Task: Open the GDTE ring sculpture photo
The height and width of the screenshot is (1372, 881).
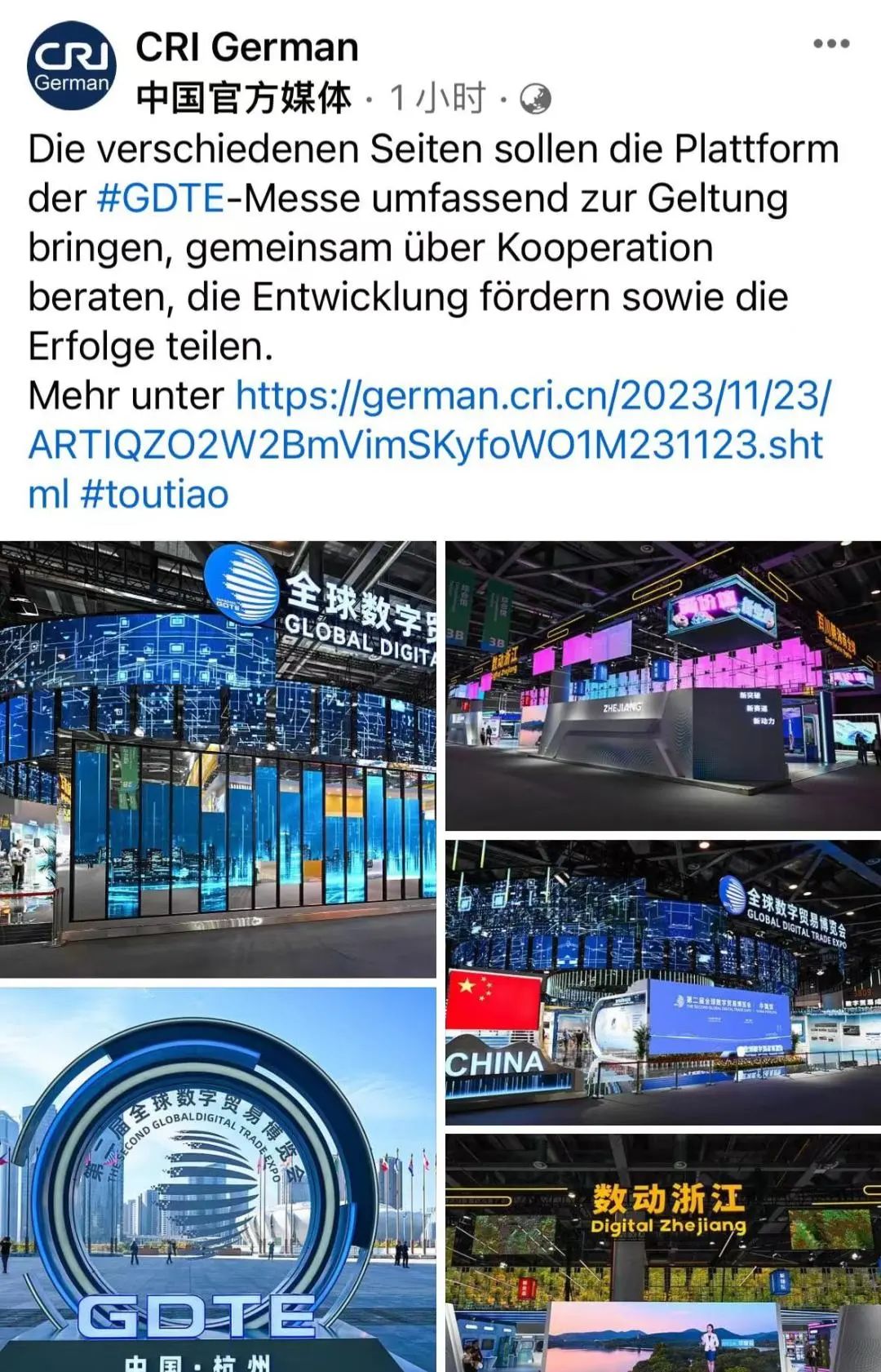Action: tap(218, 1179)
